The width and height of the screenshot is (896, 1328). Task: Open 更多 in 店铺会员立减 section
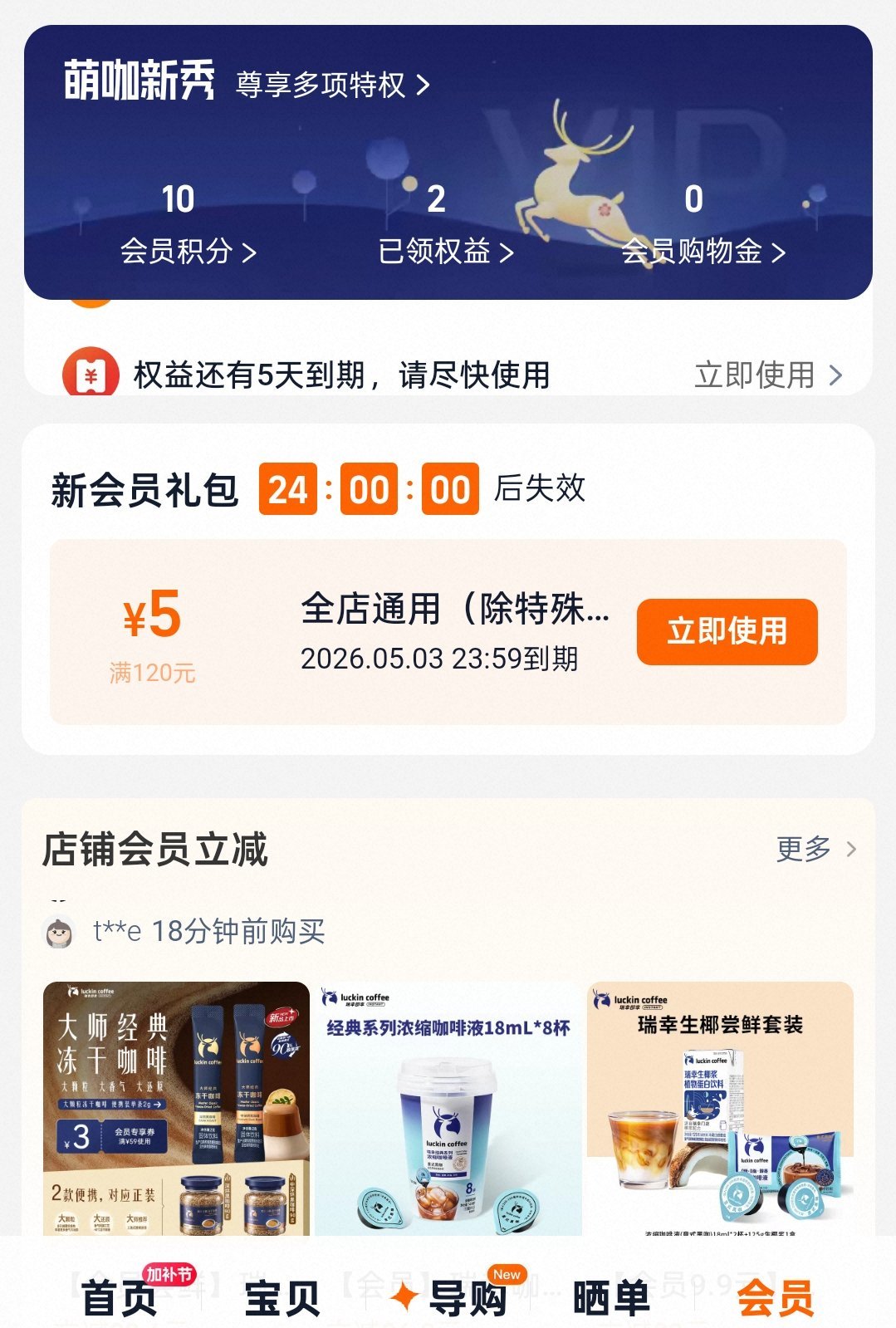pyautogui.click(x=815, y=849)
